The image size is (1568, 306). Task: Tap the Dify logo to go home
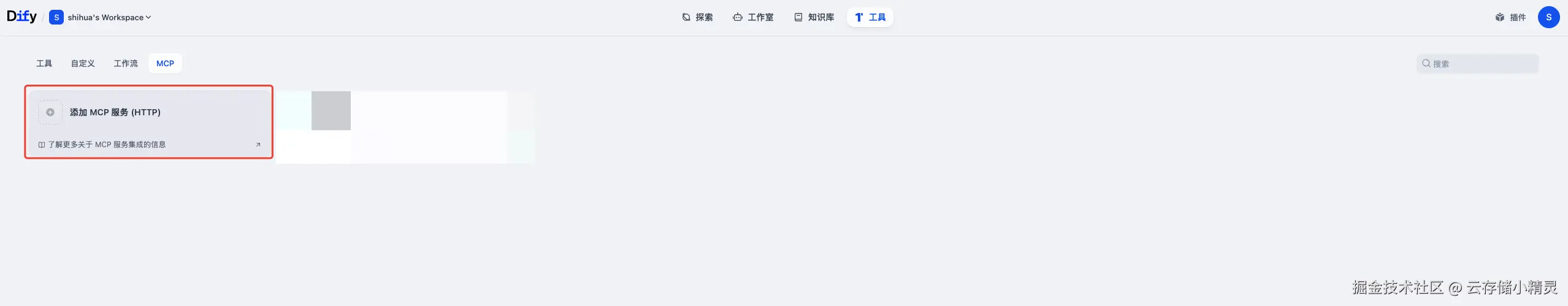(x=21, y=17)
